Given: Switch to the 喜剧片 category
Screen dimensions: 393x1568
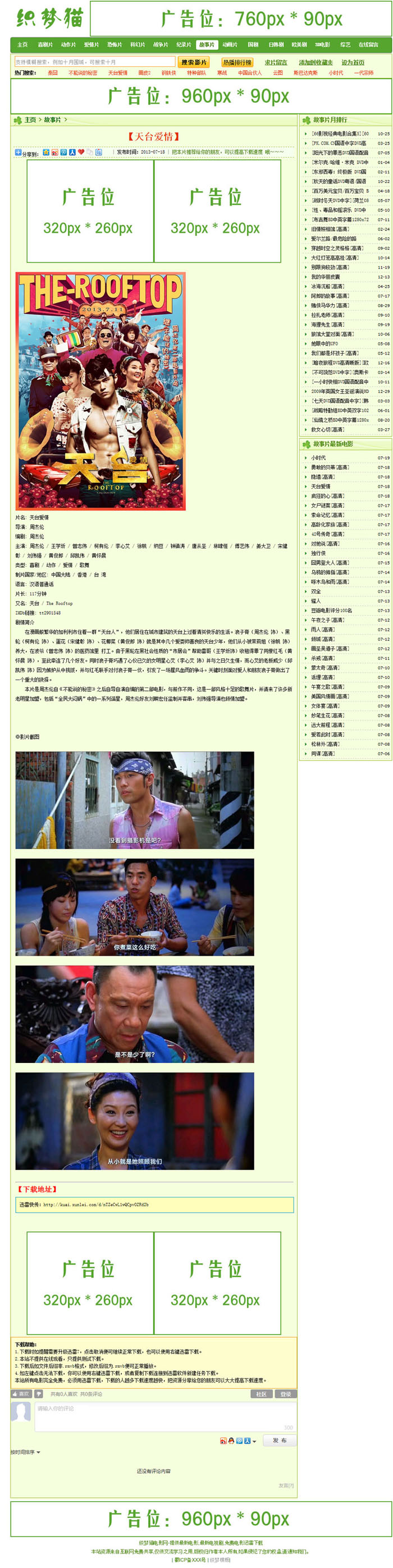Looking at the screenshot, I should coord(45,44).
